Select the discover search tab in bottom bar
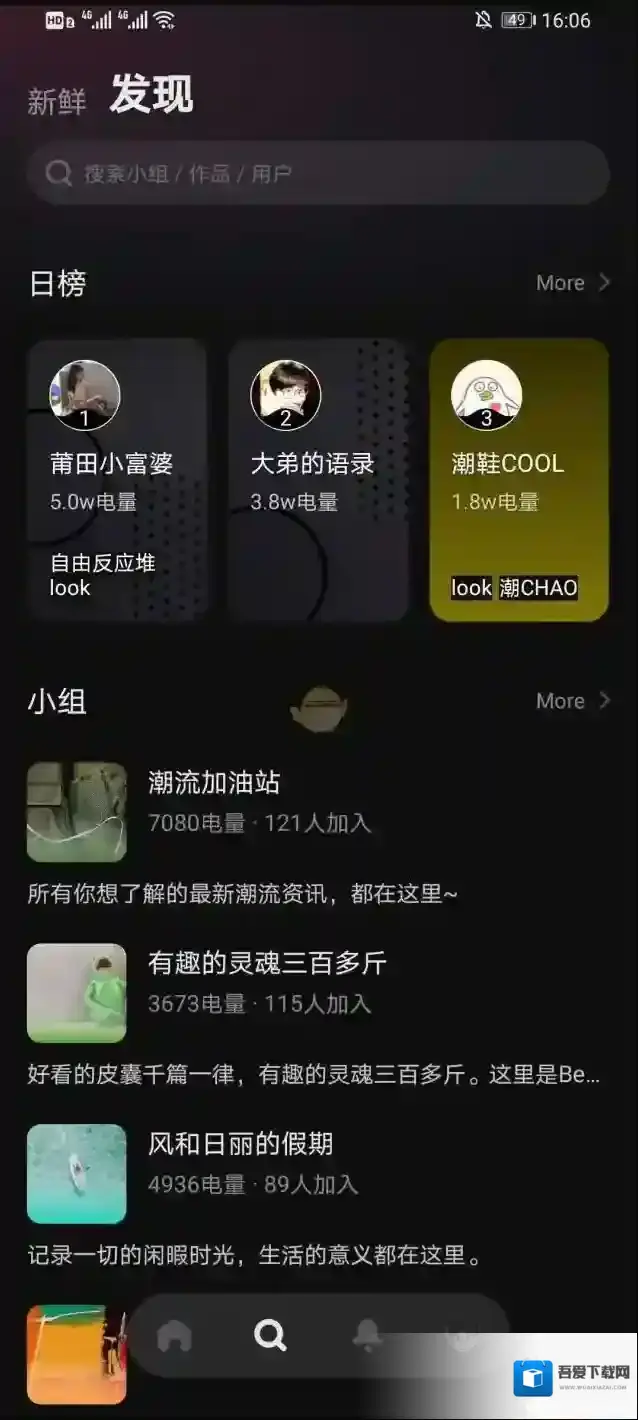Image resolution: width=638 pixels, height=1420 pixels. pyautogui.click(x=270, y=1335)
